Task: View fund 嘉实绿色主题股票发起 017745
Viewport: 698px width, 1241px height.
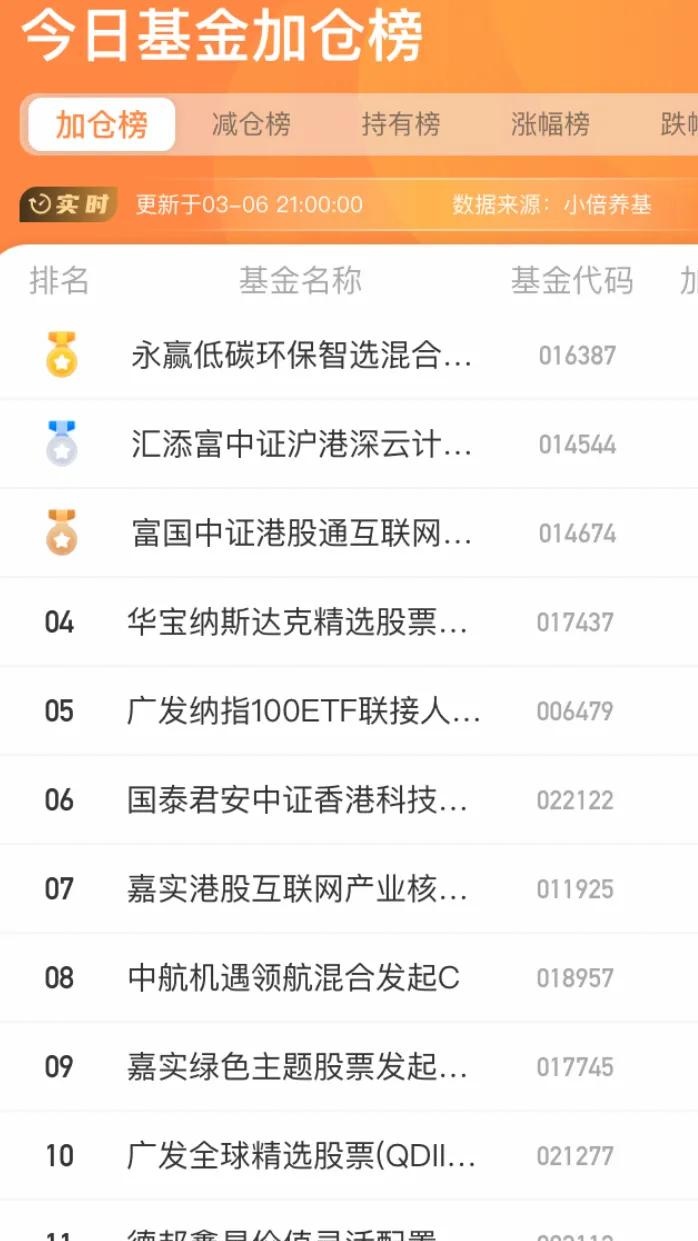Action: pyautogui.click(x=349, y=1067)
